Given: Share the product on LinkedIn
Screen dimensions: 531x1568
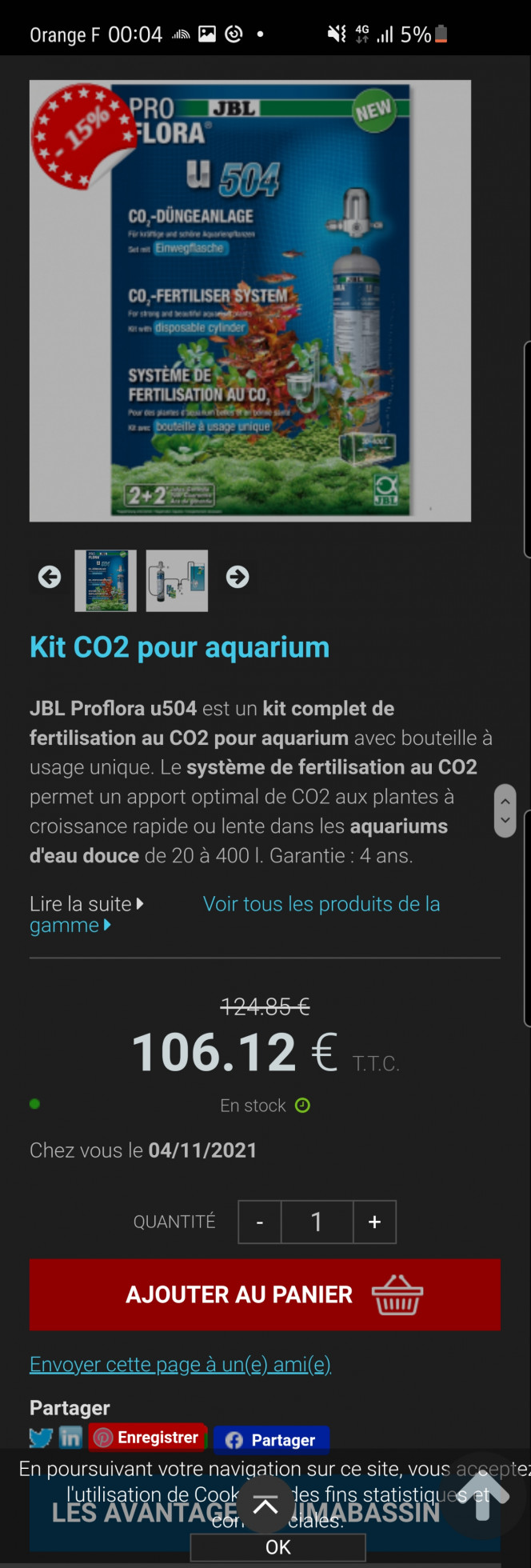Looking at the screenshot, I should (70, 1438).
